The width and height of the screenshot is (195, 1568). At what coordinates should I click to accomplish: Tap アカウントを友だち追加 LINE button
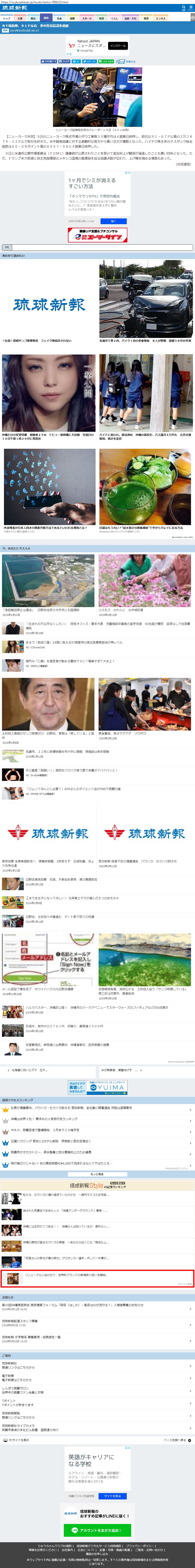tap(98, 1530)
